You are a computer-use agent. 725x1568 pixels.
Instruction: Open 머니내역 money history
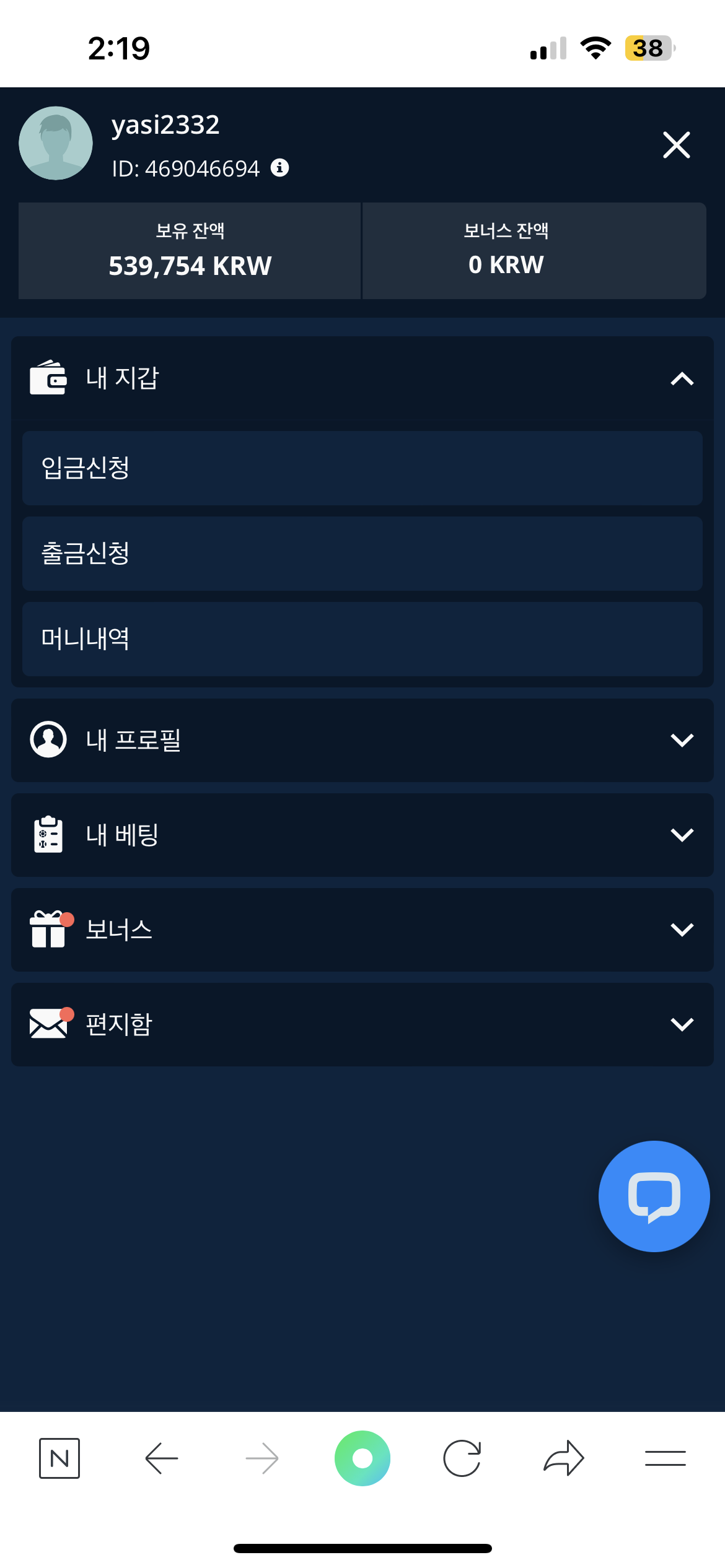point(362,638)
